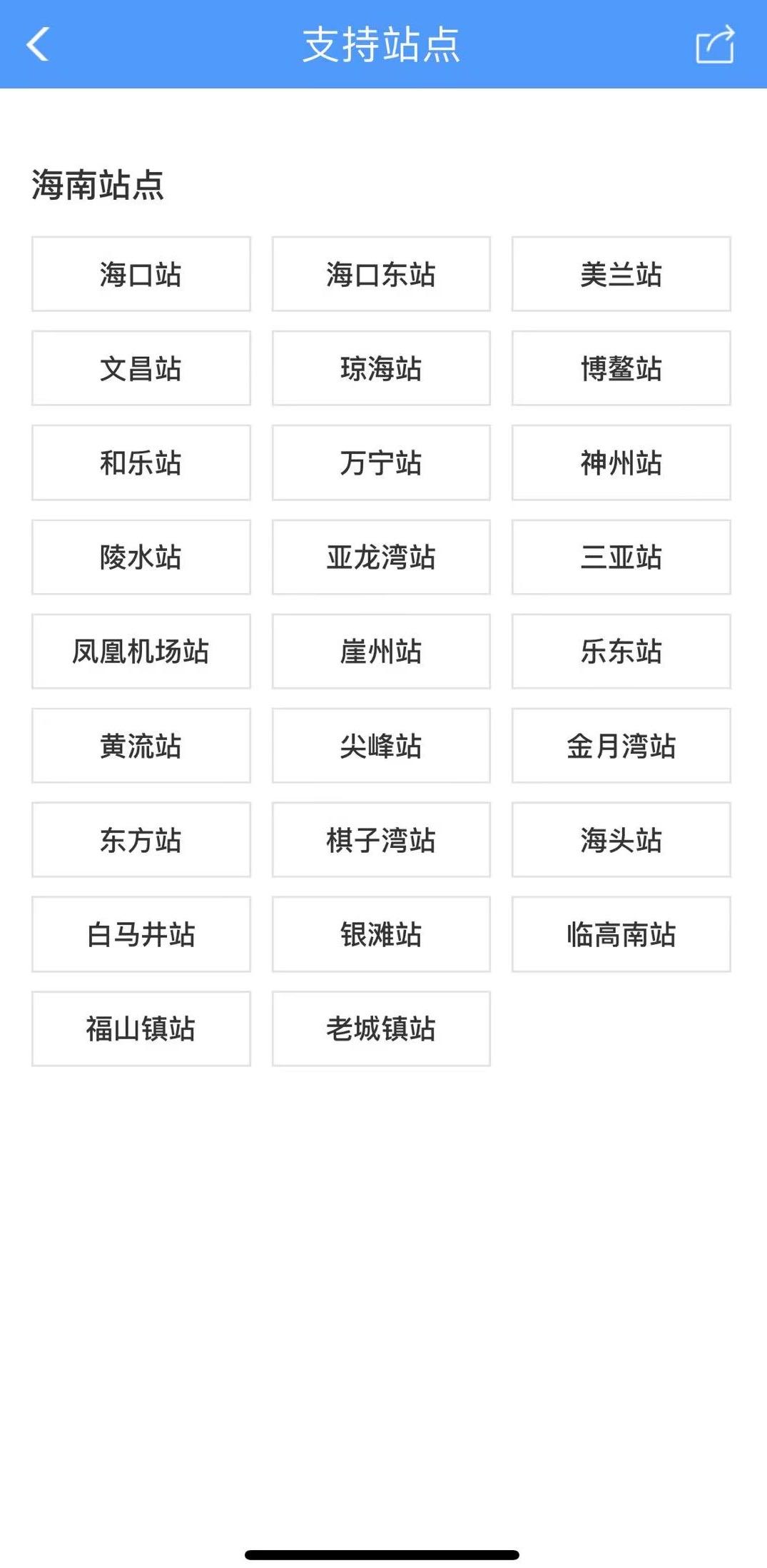Image resolution: width=767 pixels, height=1568 pixels.
Task: Choose 万宁站 station
Action: coord(381,462)
